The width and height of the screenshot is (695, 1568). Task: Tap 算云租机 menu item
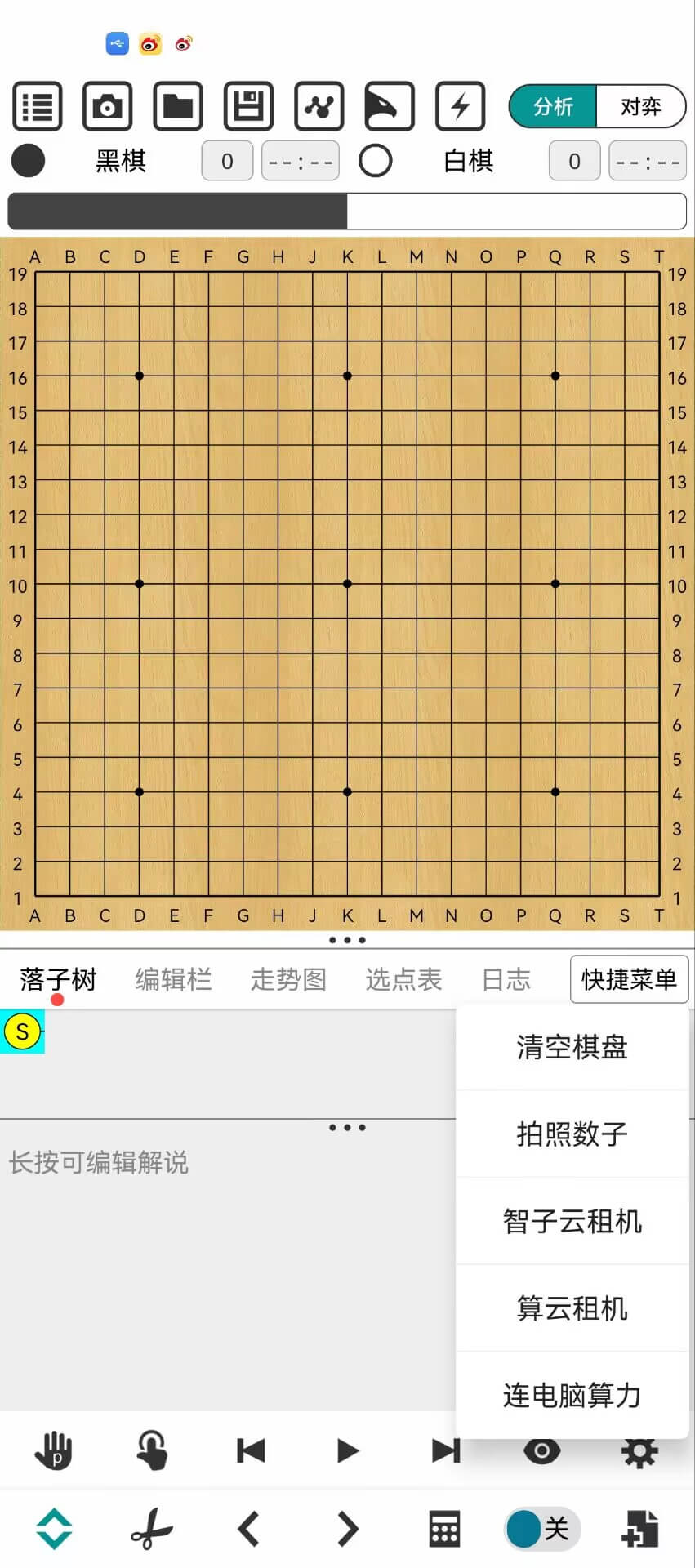(572, 1308)
